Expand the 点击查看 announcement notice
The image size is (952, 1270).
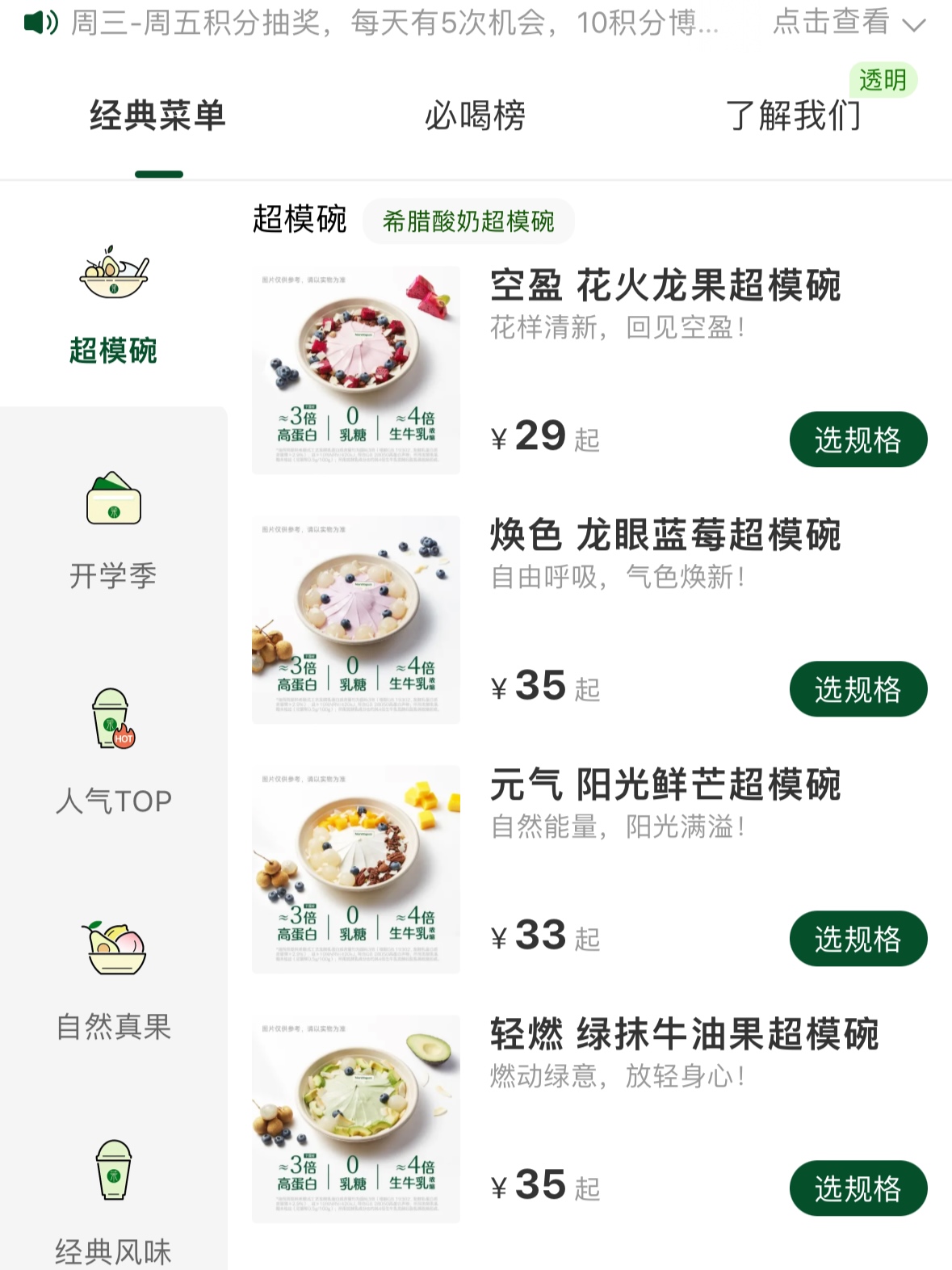[x=848, y=23]
